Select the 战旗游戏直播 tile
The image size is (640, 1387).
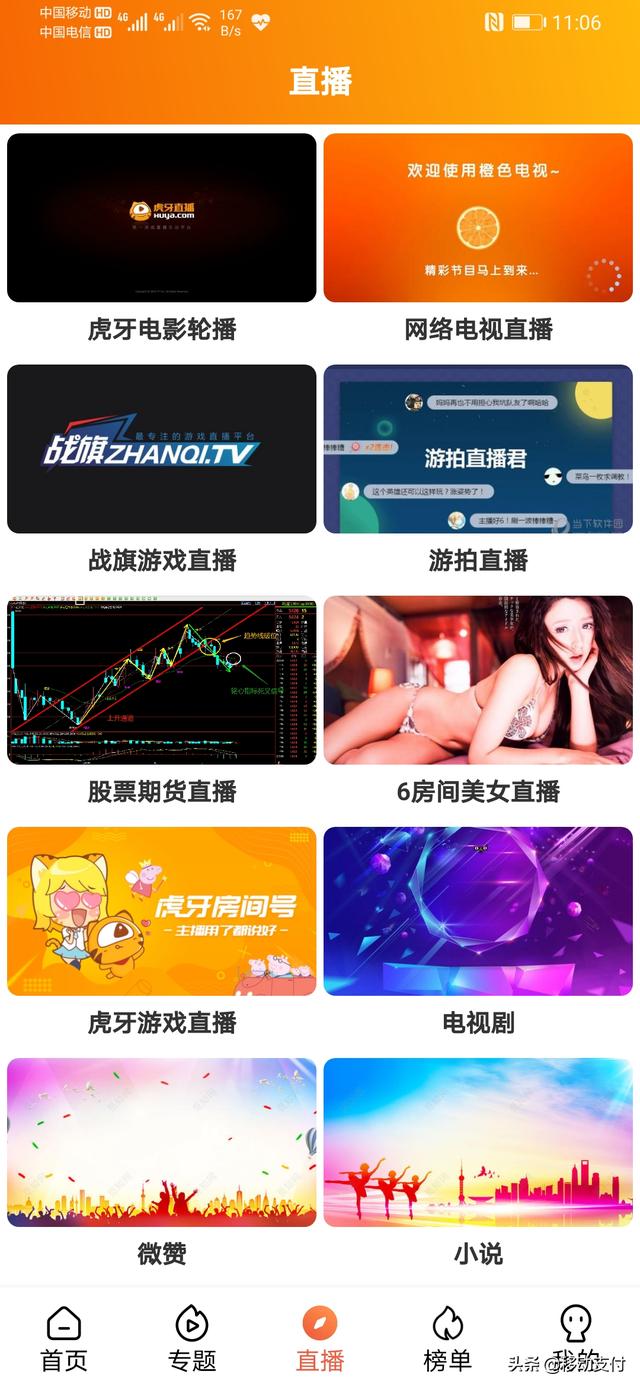coord(162,449)
